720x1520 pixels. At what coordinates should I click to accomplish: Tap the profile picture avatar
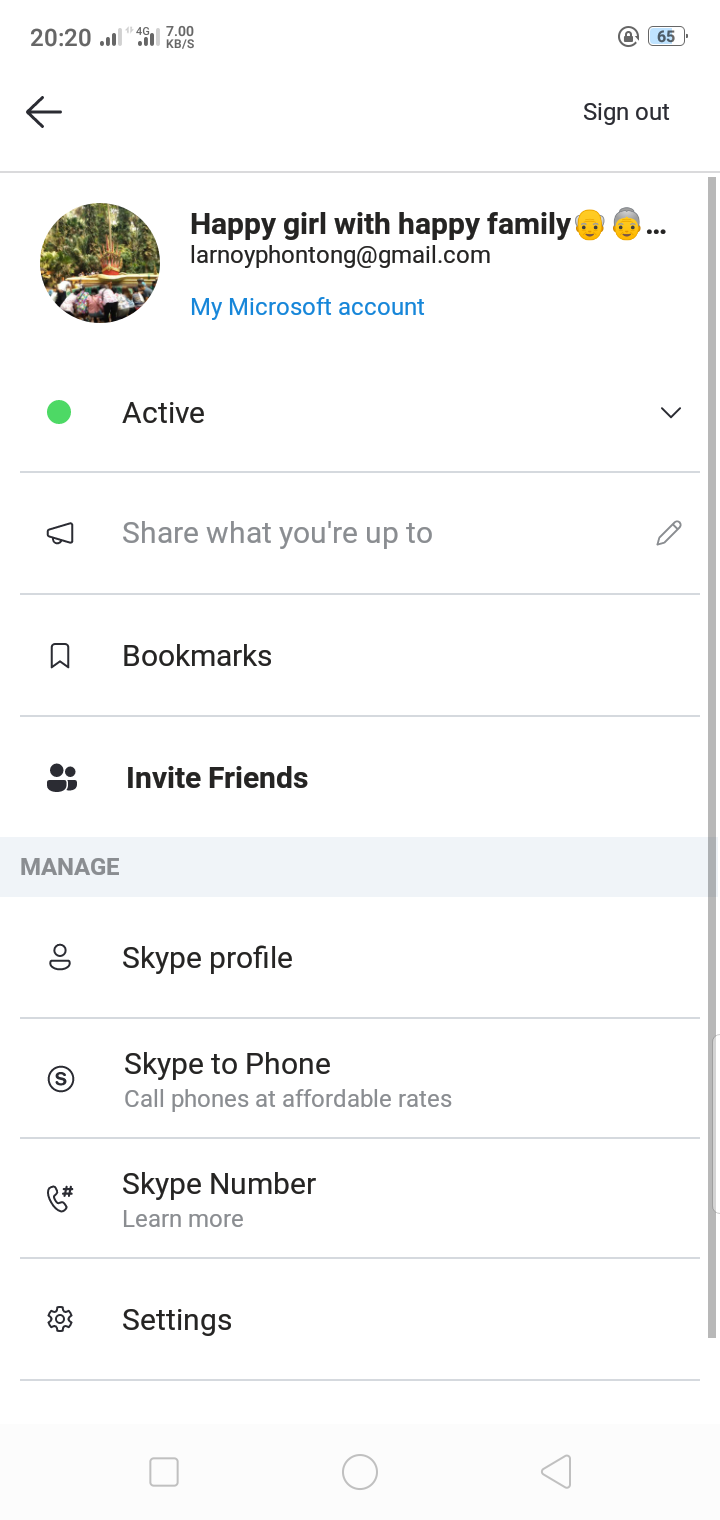point(100,263)
